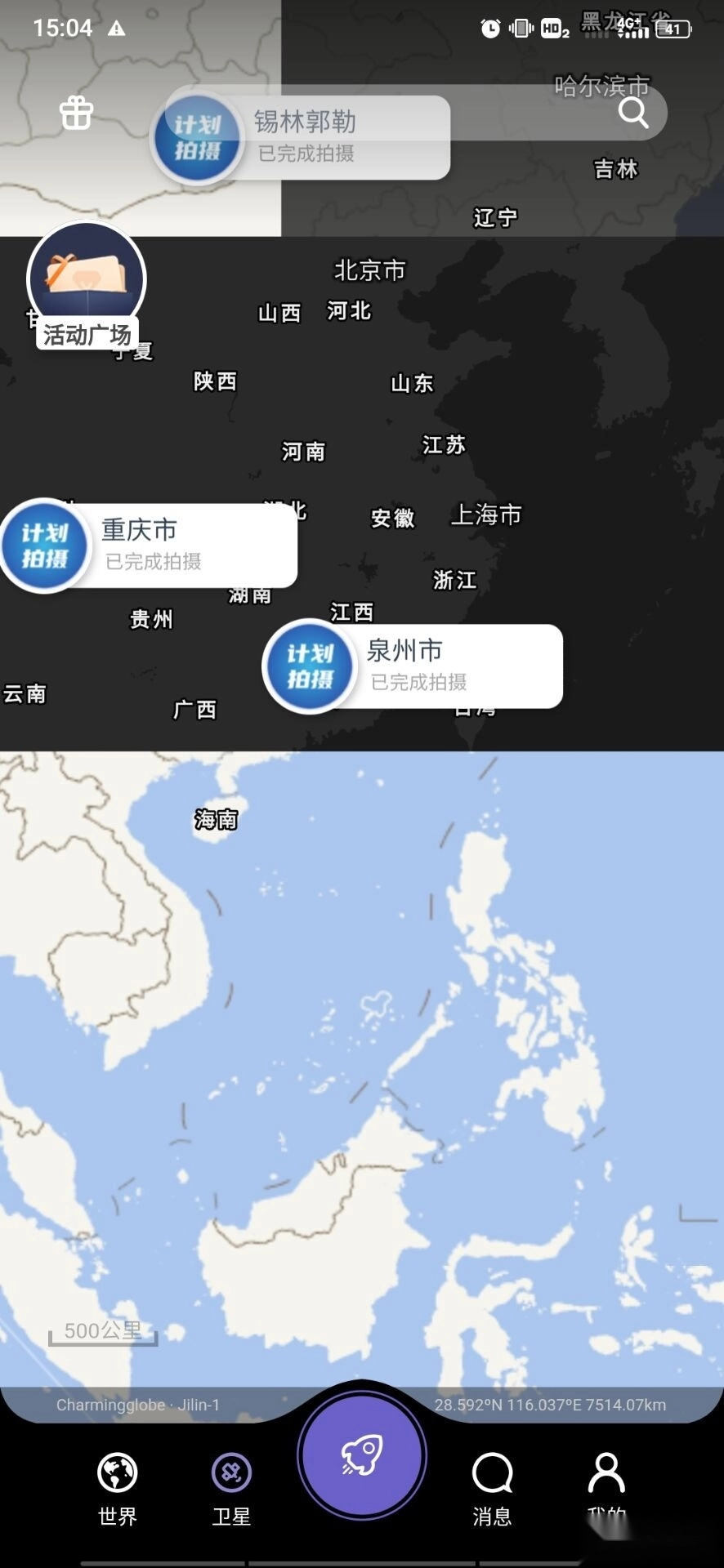Go to the 卫星 tab
Screen dimensions: 724x1568
coord(231,1488)
